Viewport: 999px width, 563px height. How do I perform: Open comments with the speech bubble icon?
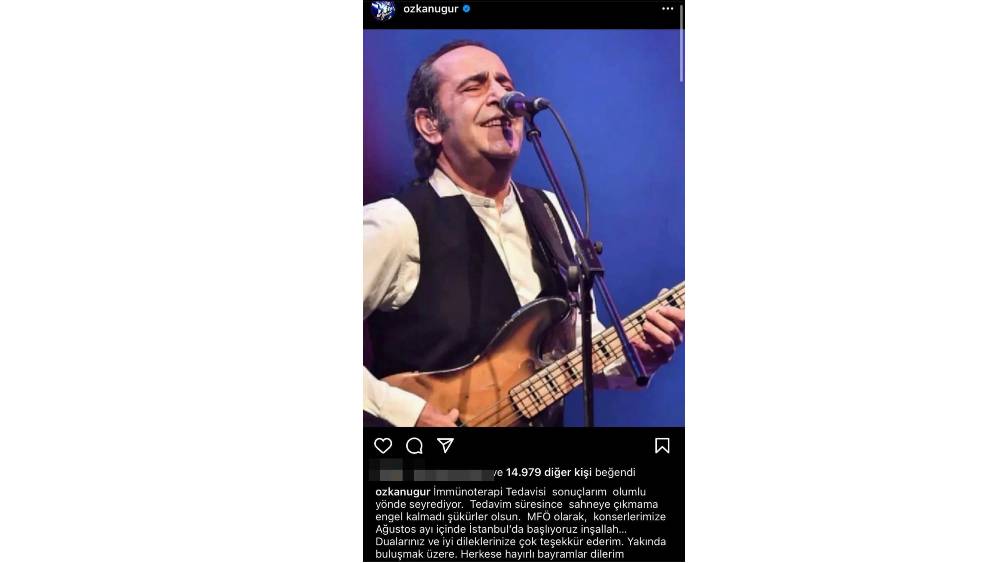pos(414,446)
